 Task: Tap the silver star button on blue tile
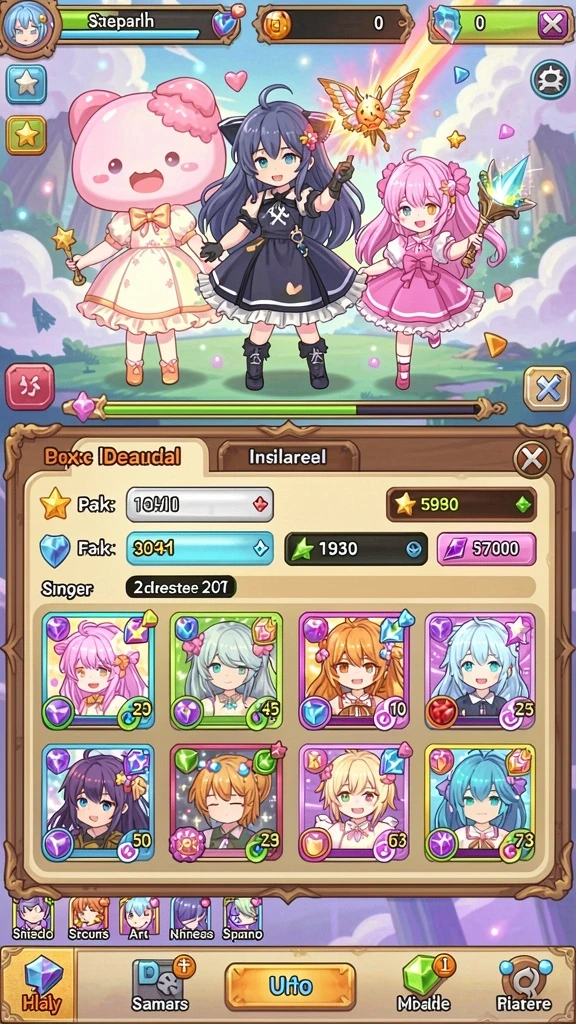26,84
